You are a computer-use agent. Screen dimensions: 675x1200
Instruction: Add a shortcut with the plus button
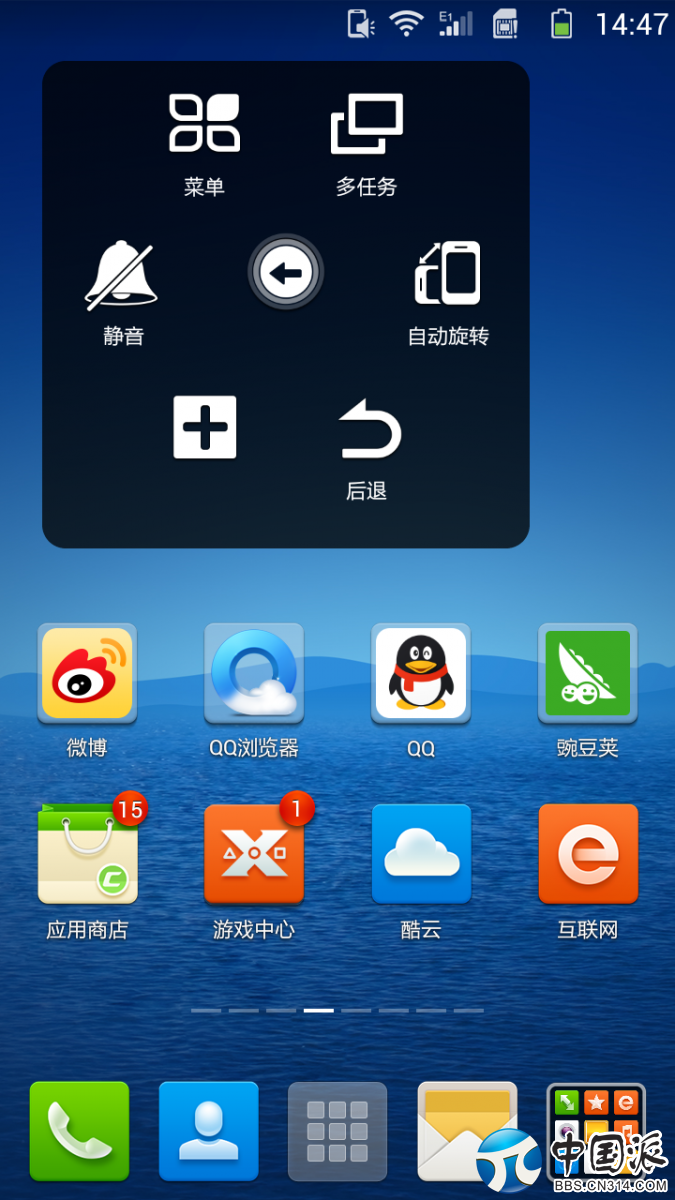tap(205, 427)
